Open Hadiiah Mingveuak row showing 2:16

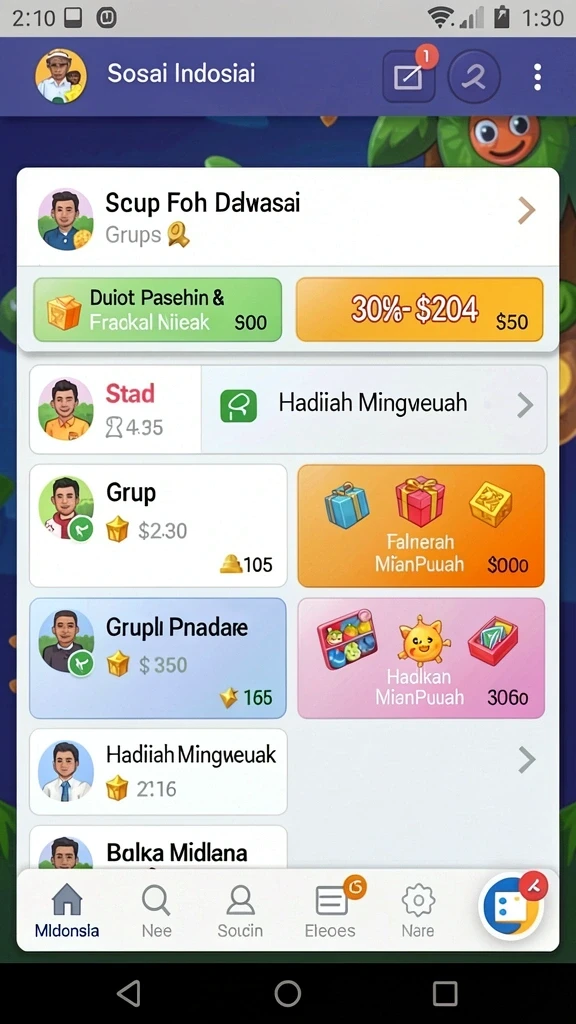[x=158, y=772]
